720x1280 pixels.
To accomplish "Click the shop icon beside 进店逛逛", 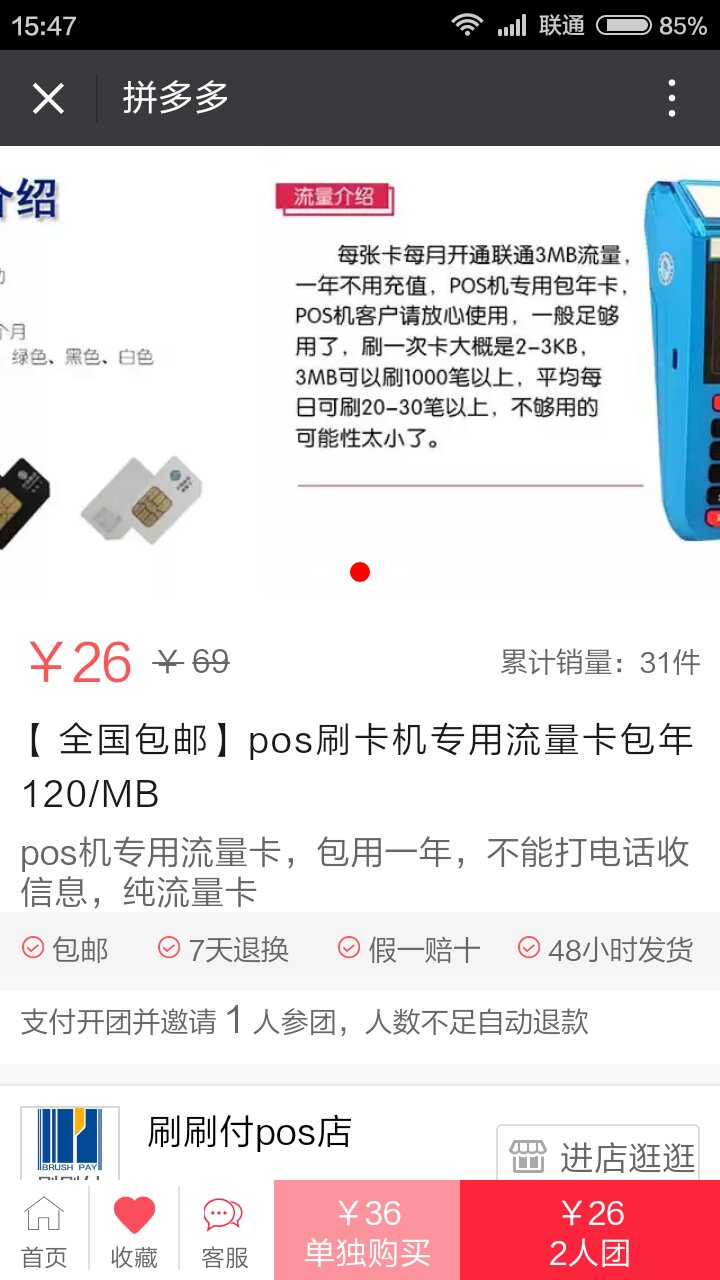I will [x=529, y=1155].
